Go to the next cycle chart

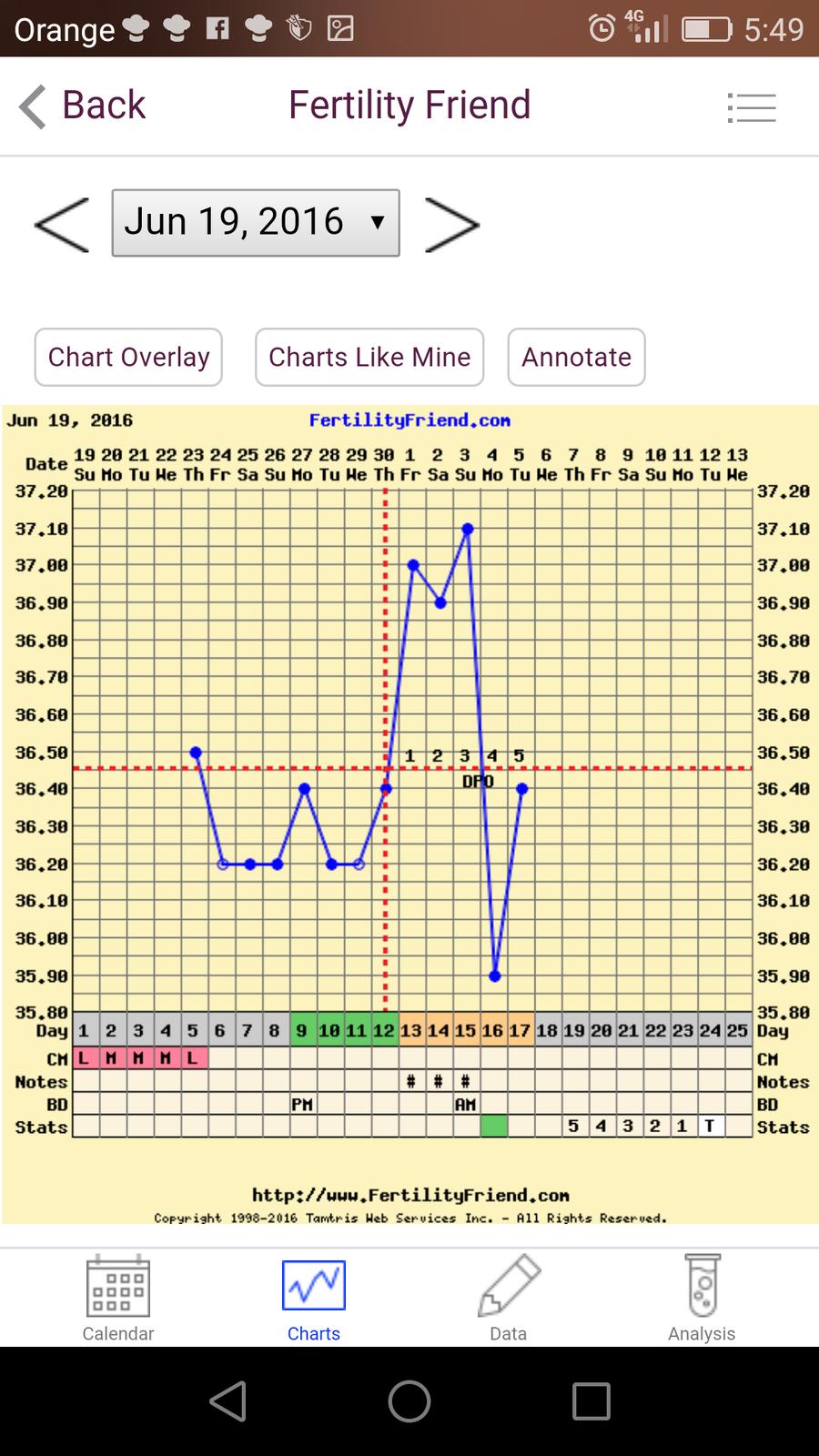(452, 224)
